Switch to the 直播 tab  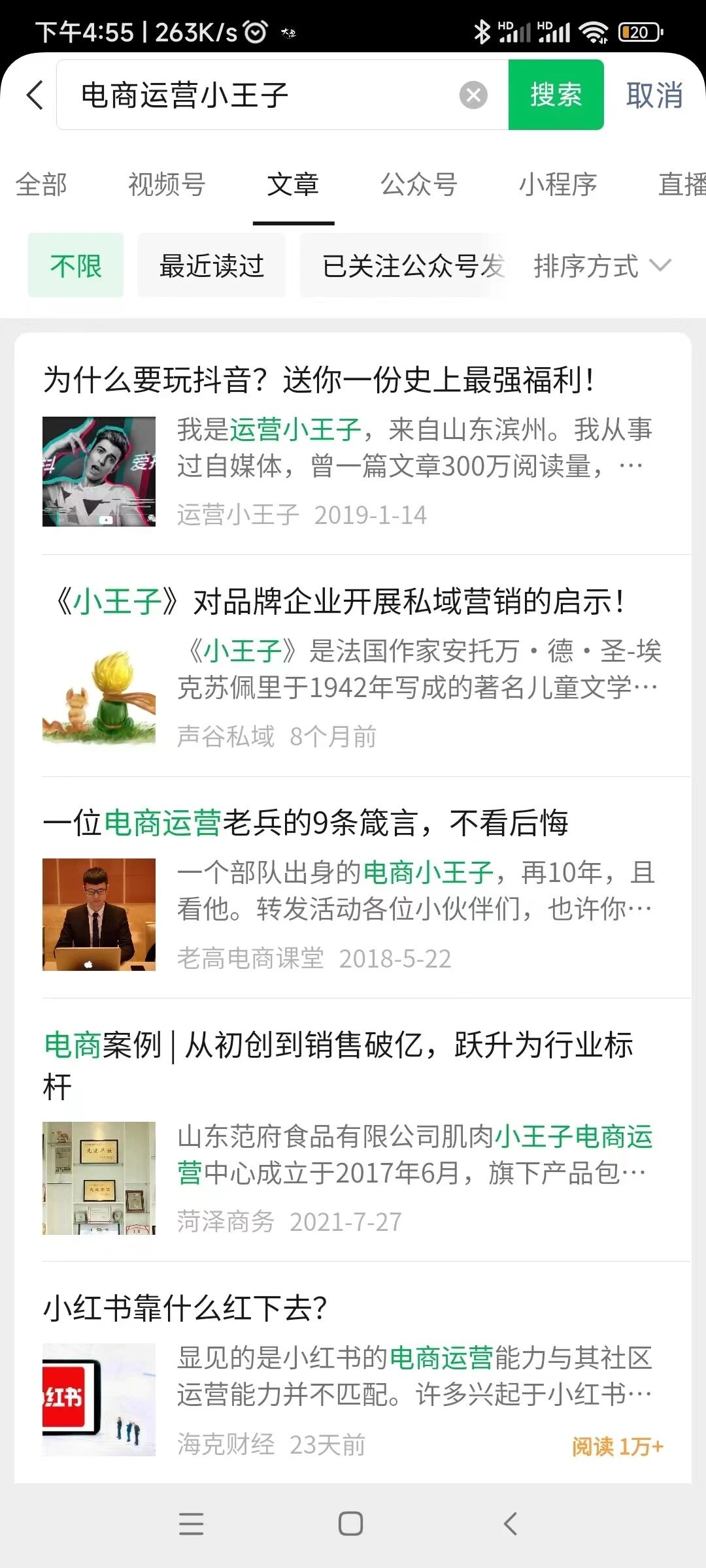click(x=682, y=185)
